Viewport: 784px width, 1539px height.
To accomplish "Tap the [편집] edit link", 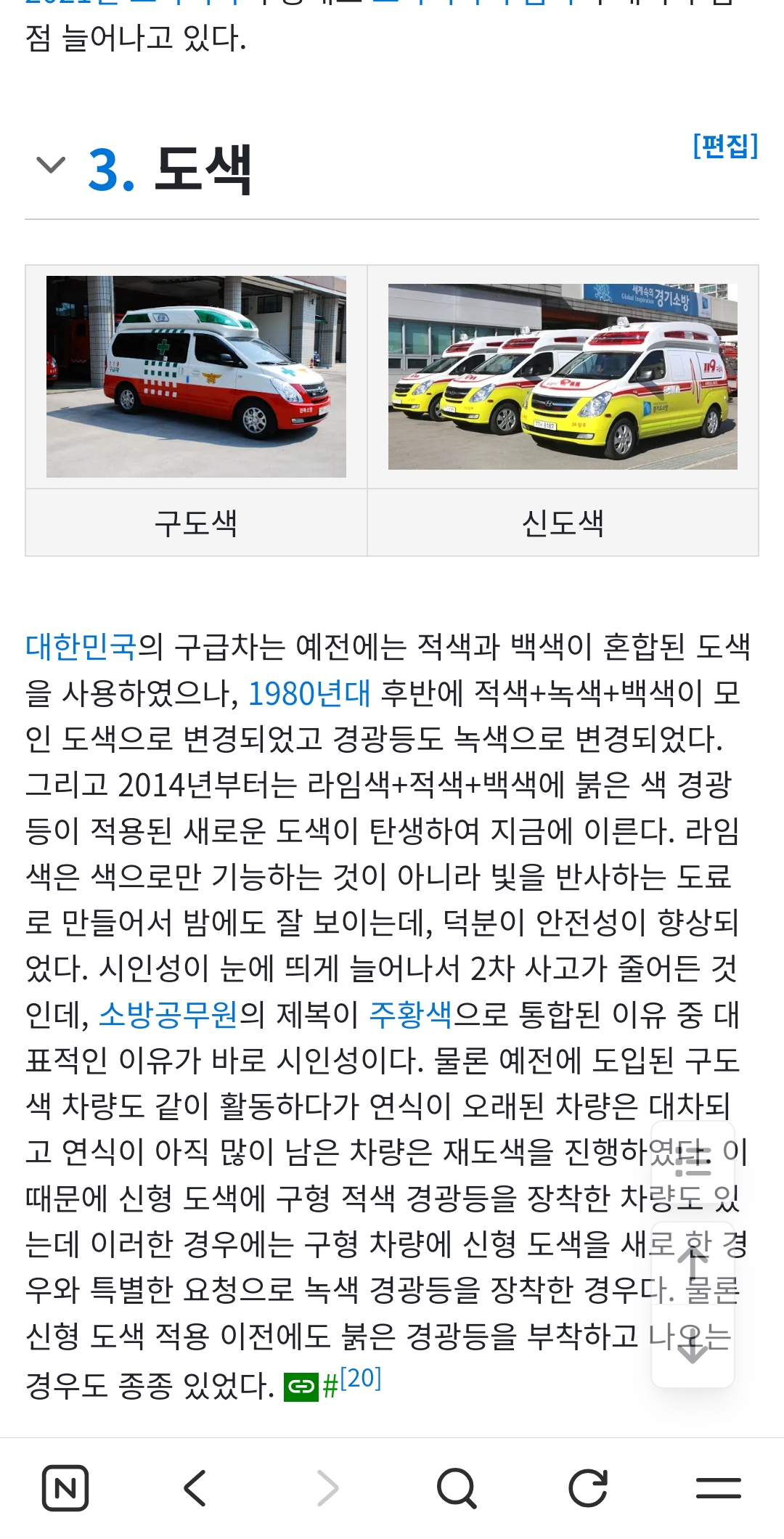I will pos(725,146).
